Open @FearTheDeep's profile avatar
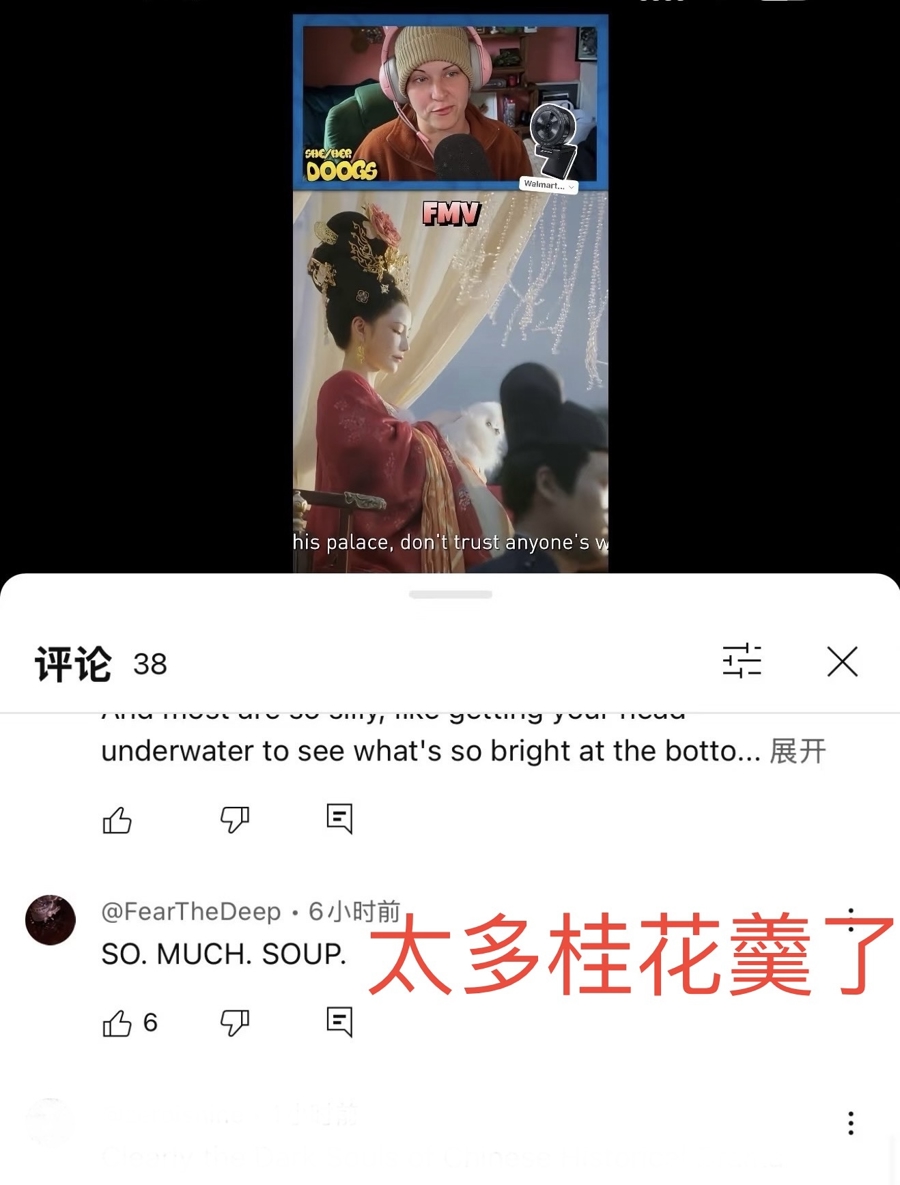The image size is (900, 1185). 50,920
